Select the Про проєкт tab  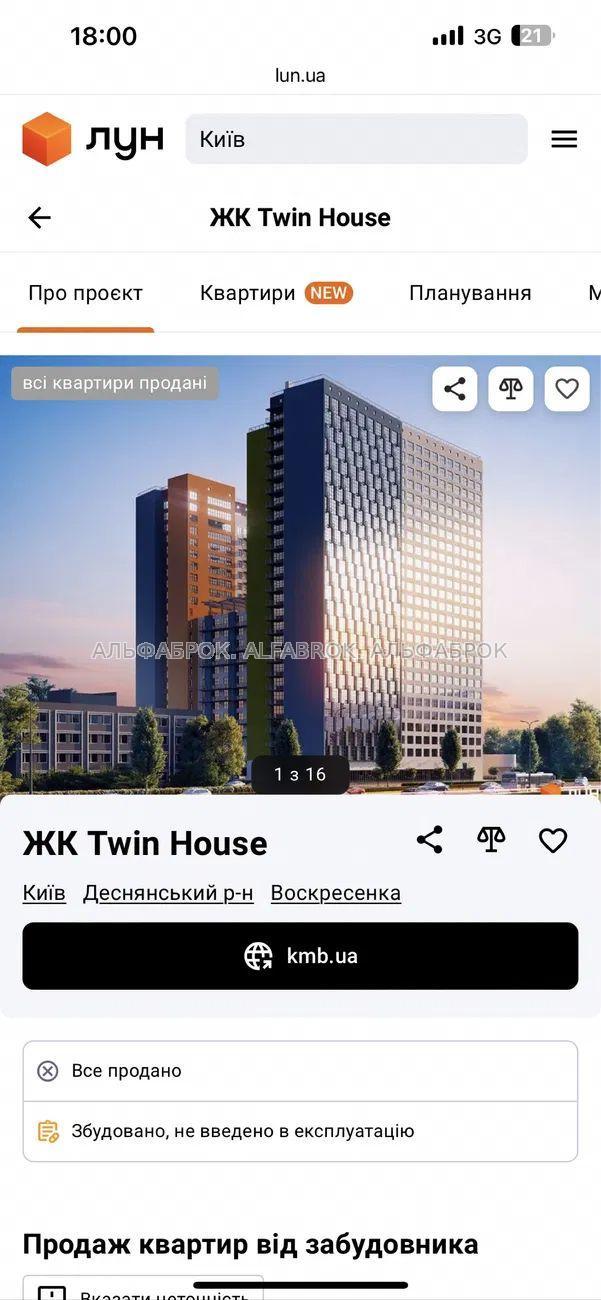86,293
